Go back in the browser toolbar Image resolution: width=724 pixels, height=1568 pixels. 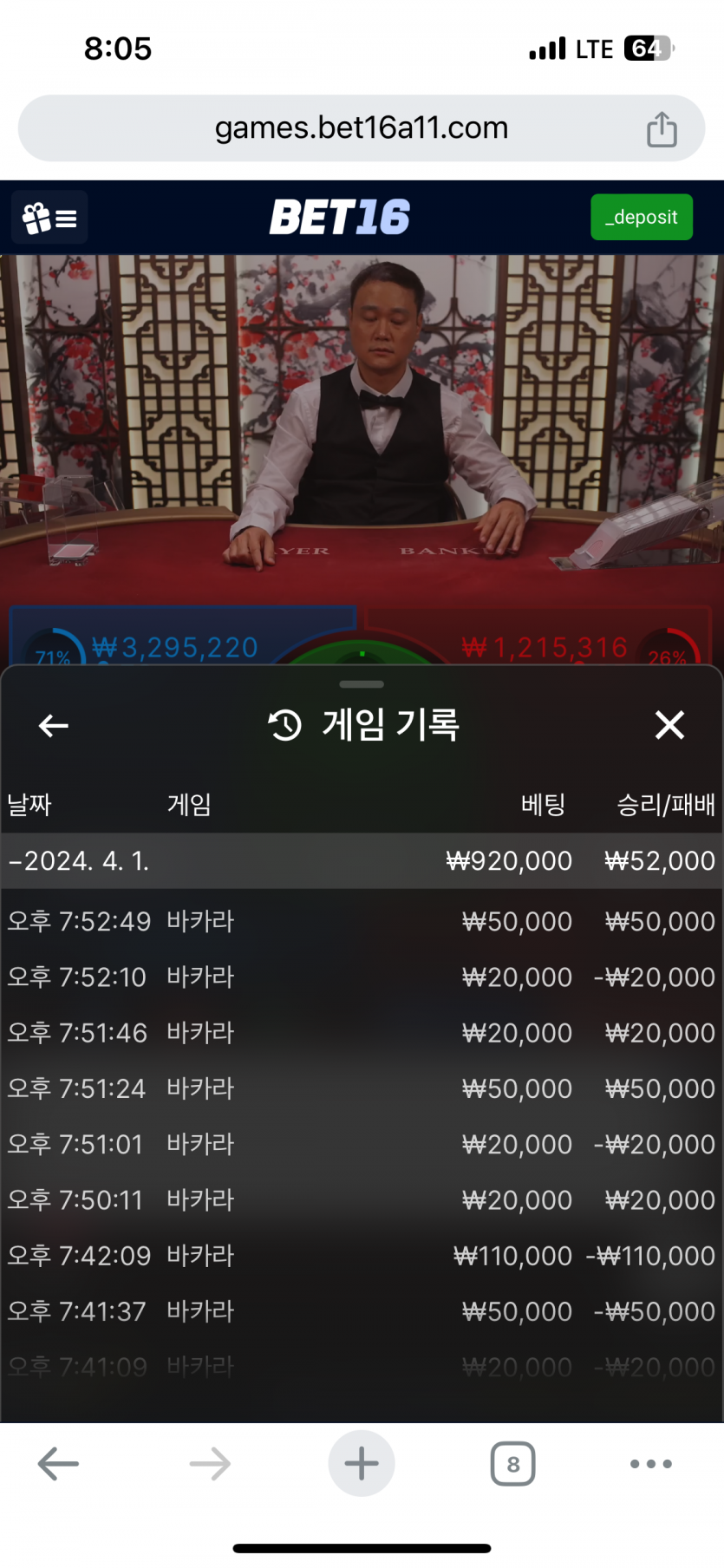click(58, 1464)
